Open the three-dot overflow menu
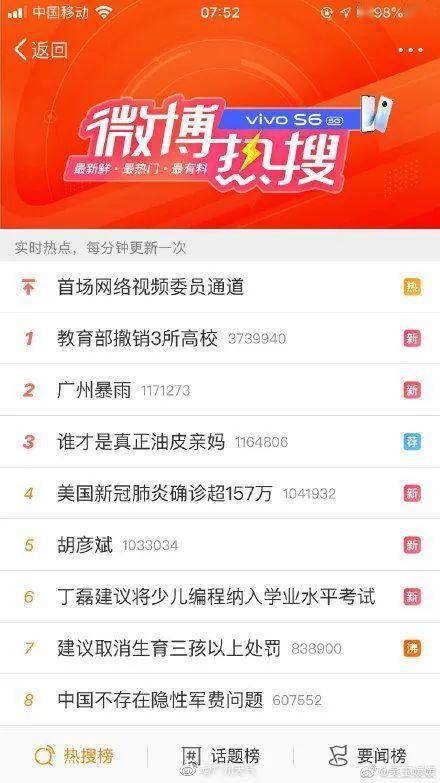440x783 pixels. click(411, 50)
